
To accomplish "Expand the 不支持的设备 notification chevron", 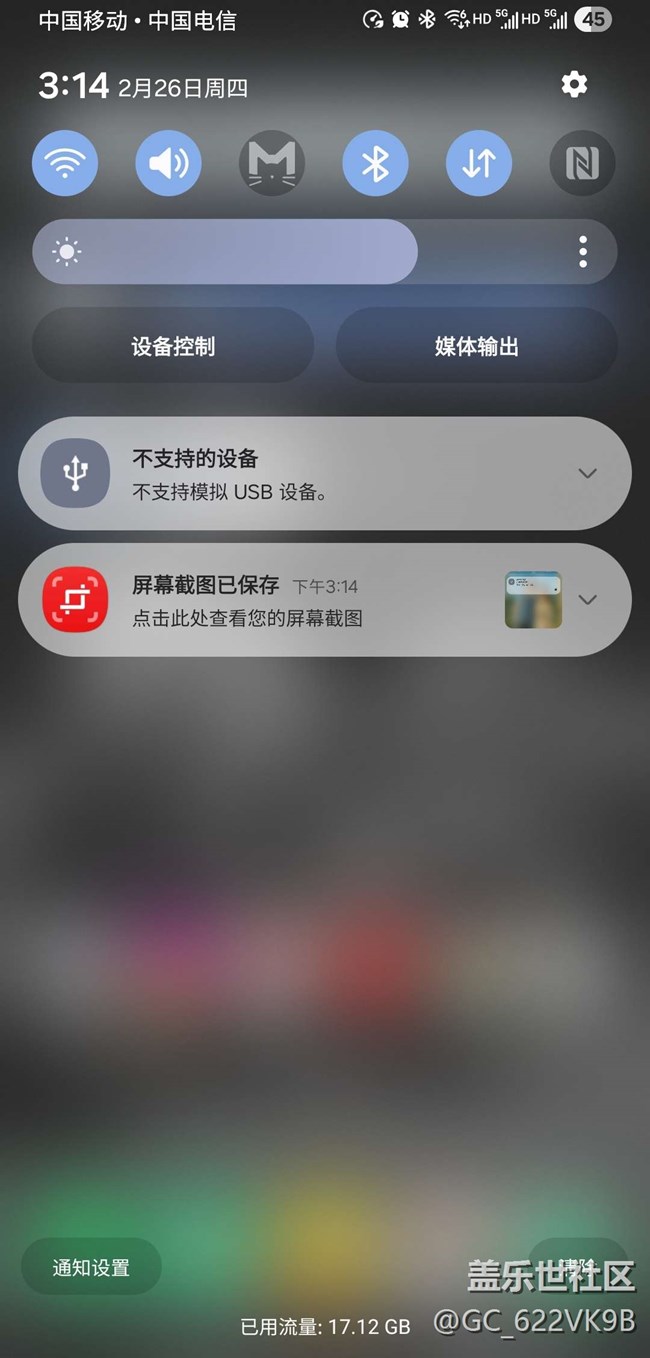I will (x=588, y=473).
